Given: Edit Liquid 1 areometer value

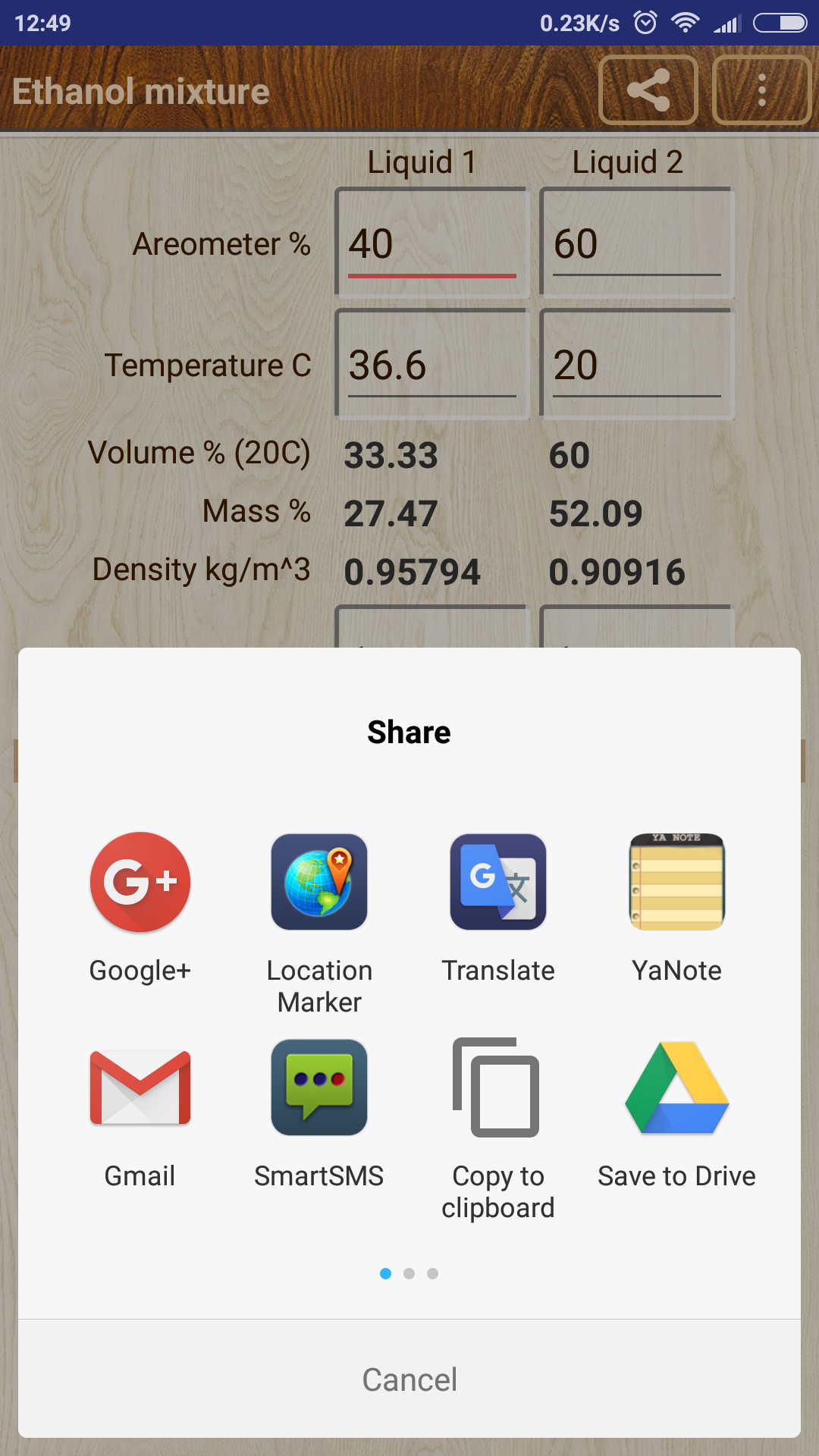Looking at the screenshot, I should coord(431,244).
